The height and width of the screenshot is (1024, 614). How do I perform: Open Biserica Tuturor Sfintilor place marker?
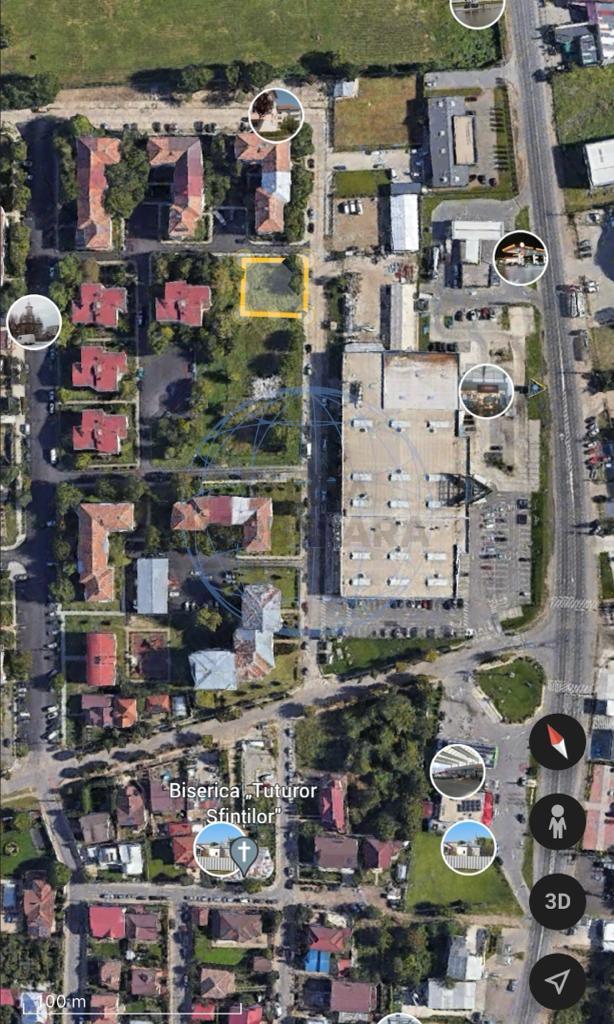(243, 852)
